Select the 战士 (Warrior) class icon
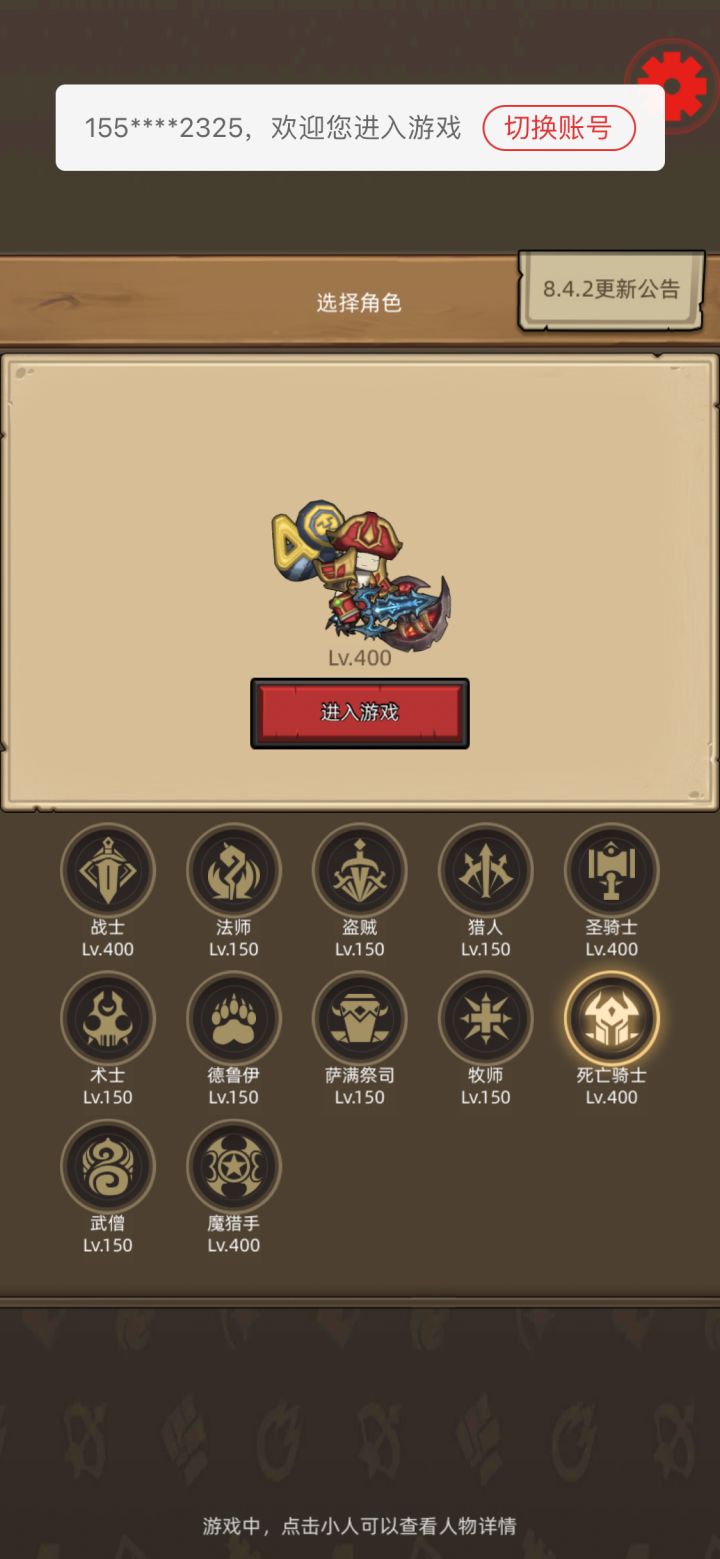Viewport: 720px width, 1559px height. point(108,870)
